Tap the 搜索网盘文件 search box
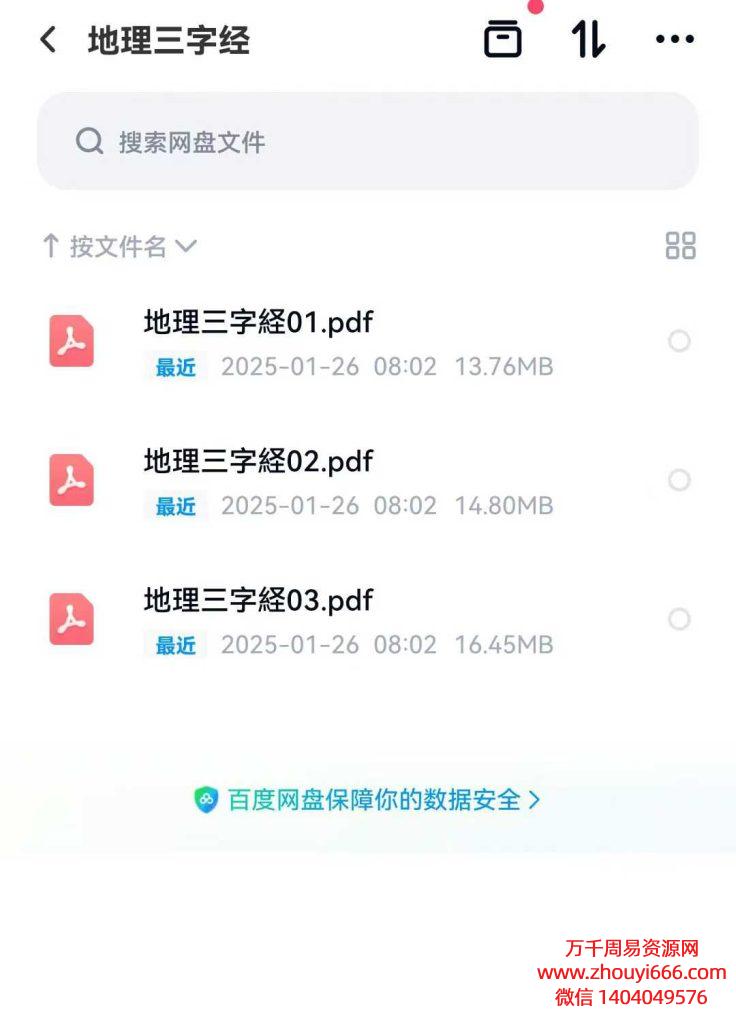The width and height of the screenshot is (736, 1024). [x=367, y=141]
